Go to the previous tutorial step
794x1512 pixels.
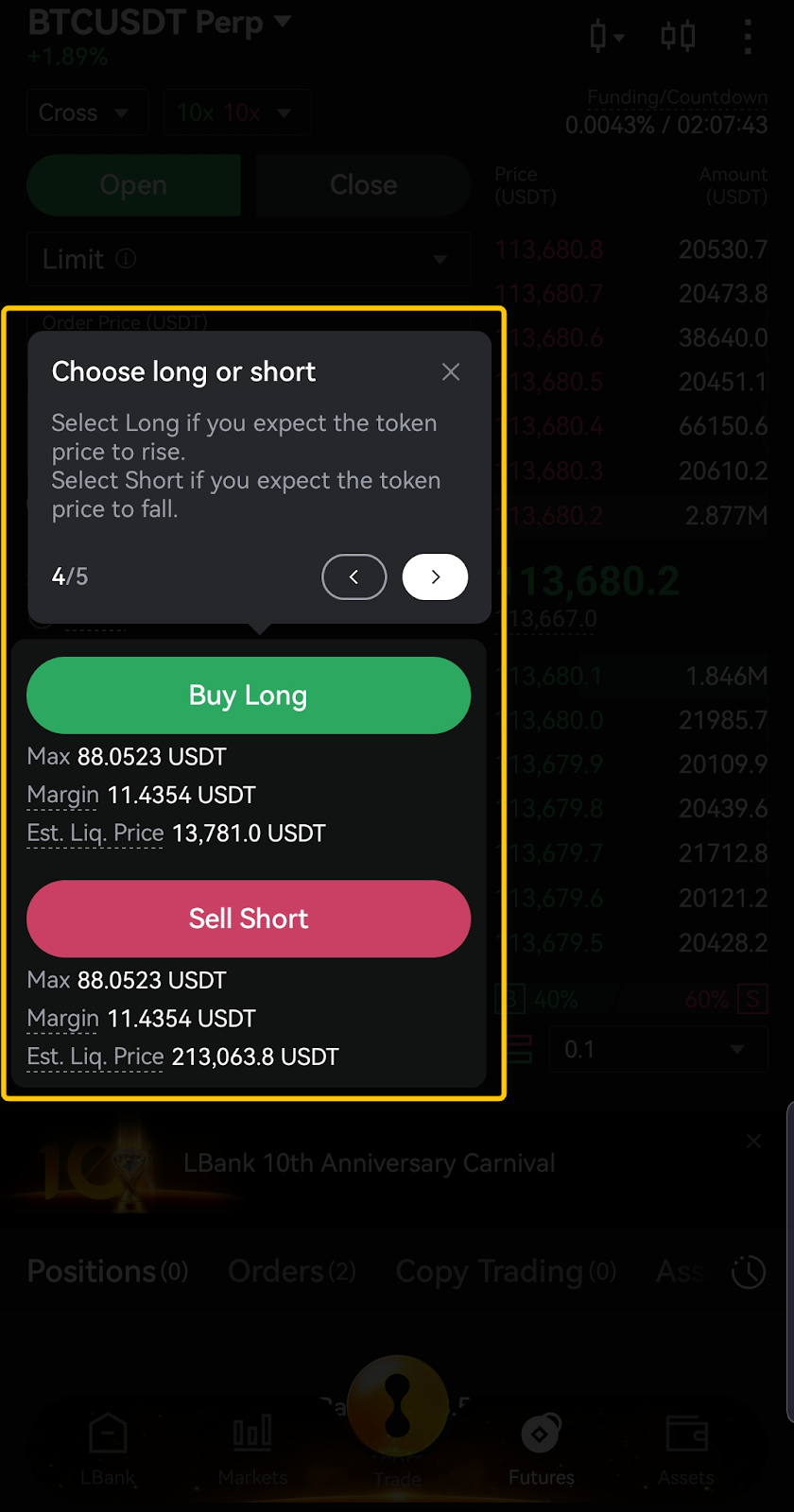(354, 576)
